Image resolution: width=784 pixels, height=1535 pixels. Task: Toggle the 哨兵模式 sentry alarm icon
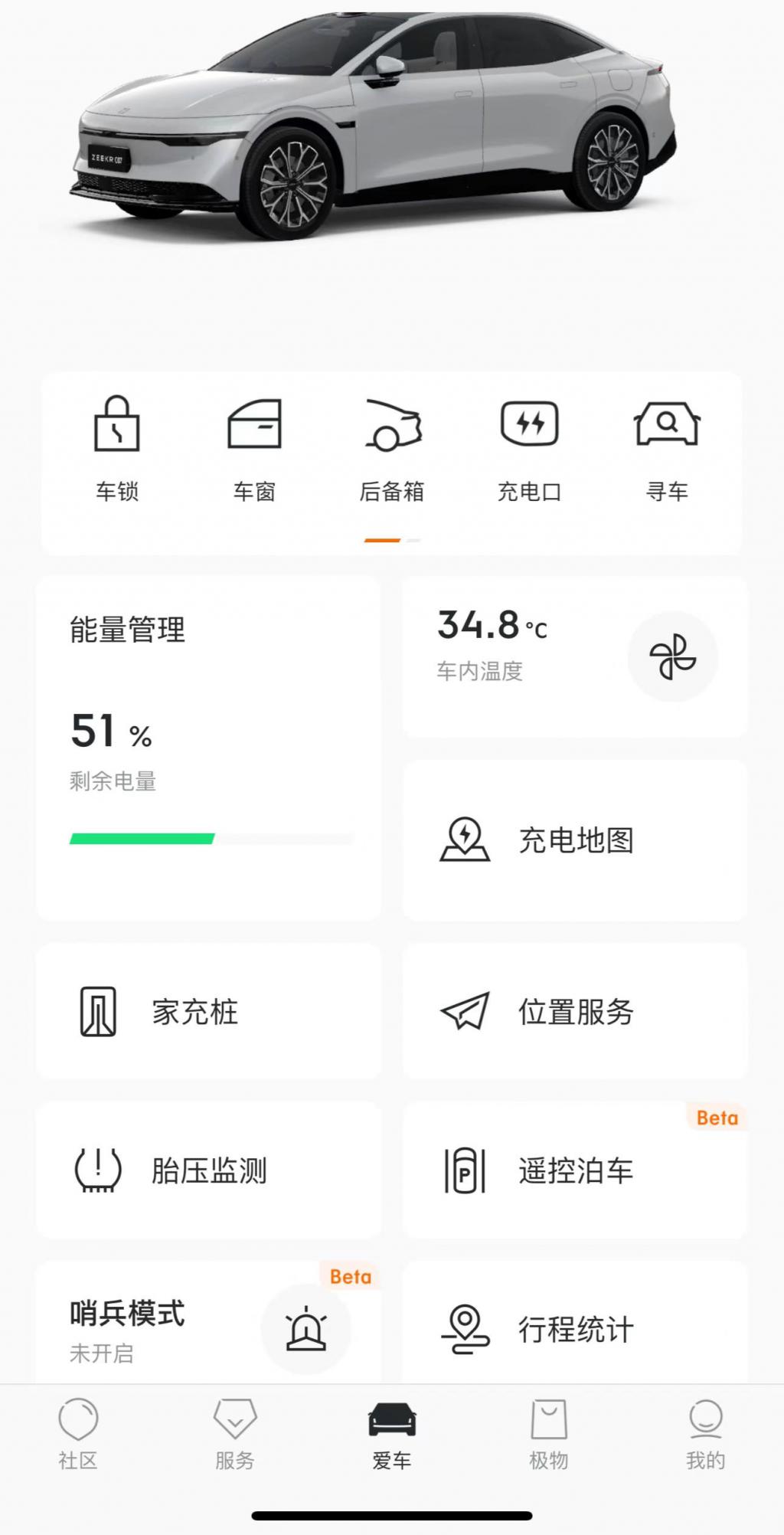click(305, 1329)
